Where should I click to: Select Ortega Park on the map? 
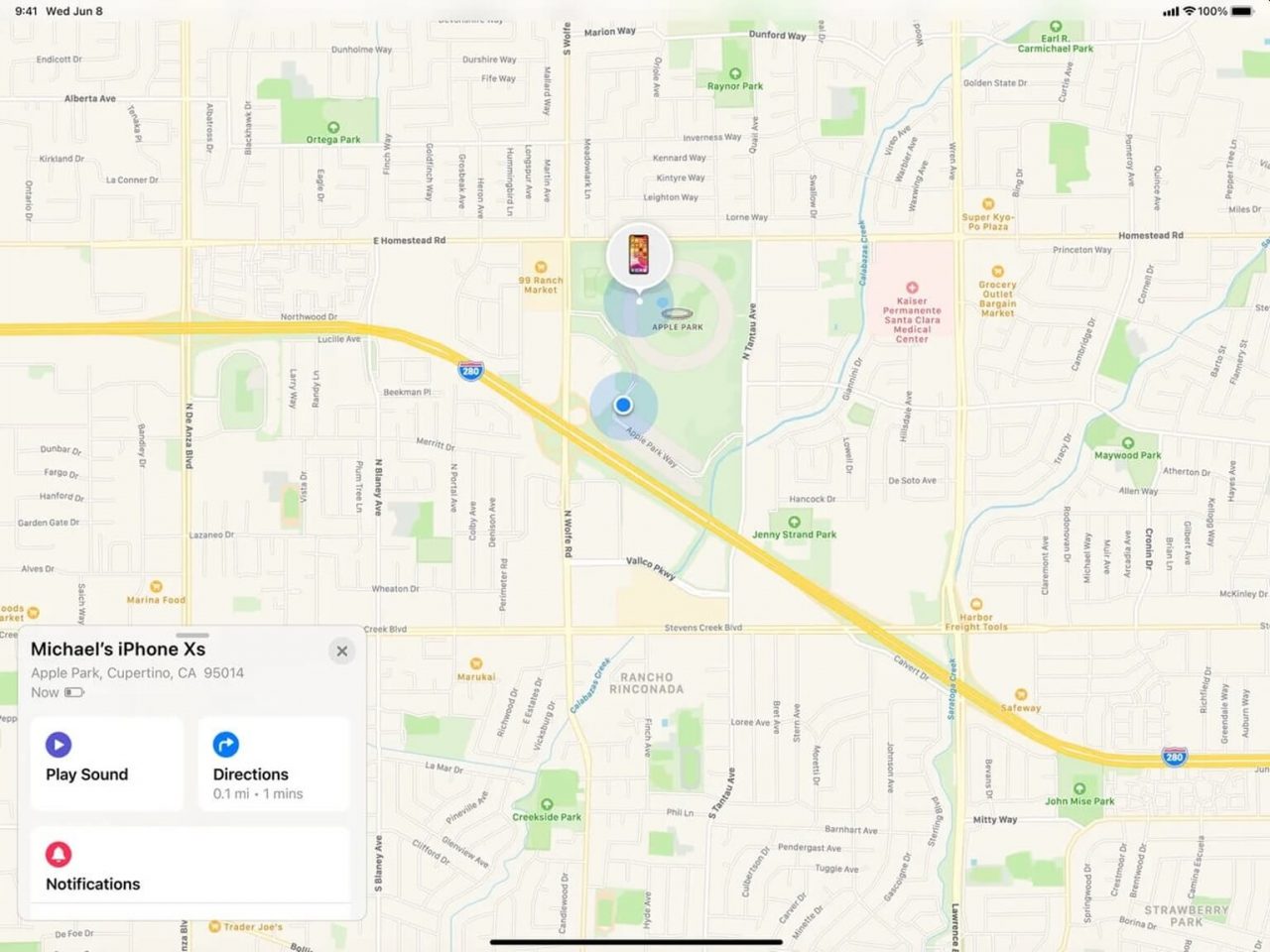tap(333, 128)
